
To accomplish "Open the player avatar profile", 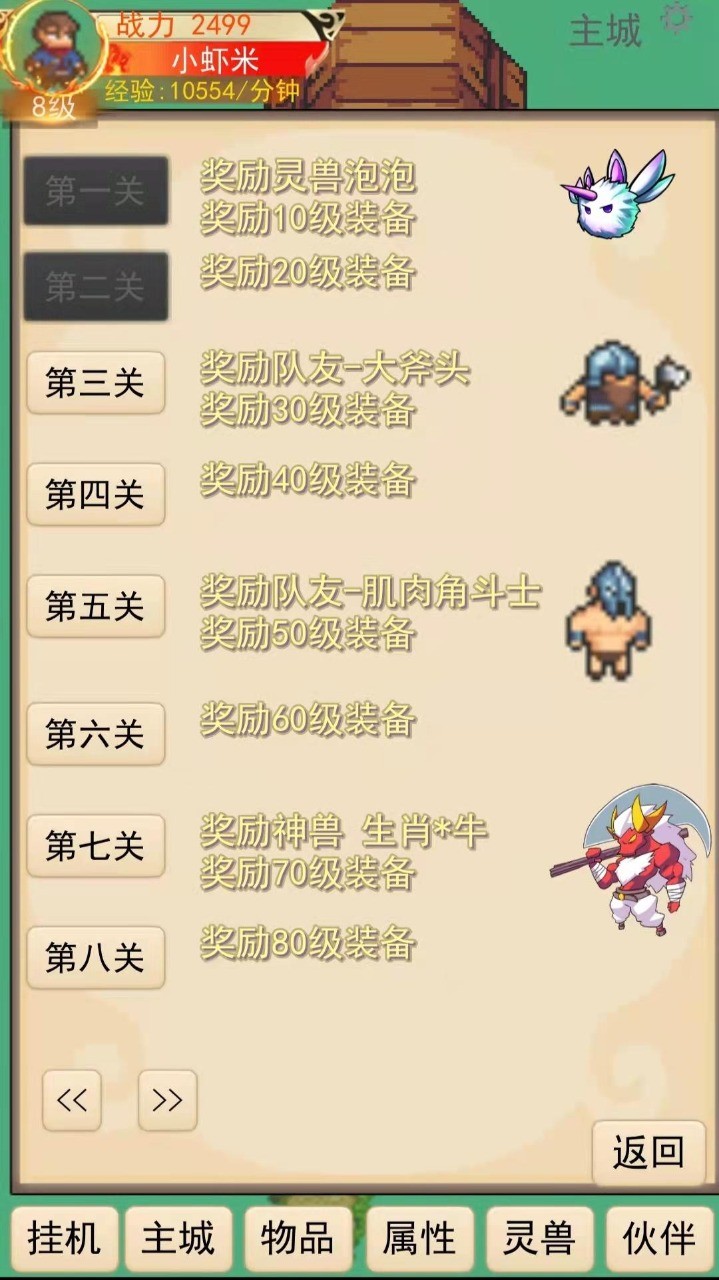I will 52,48.
